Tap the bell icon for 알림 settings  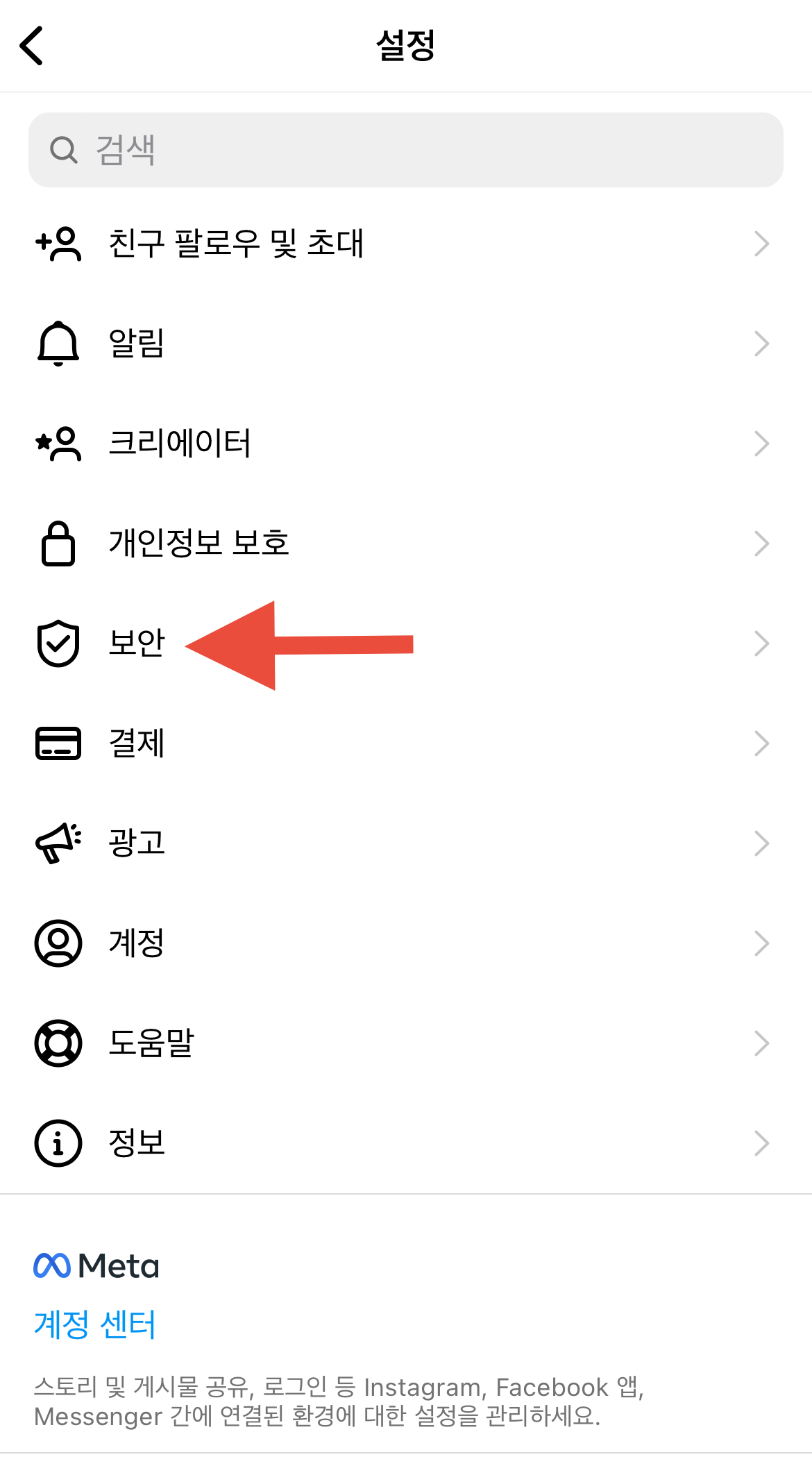click(x=58, y=344)
